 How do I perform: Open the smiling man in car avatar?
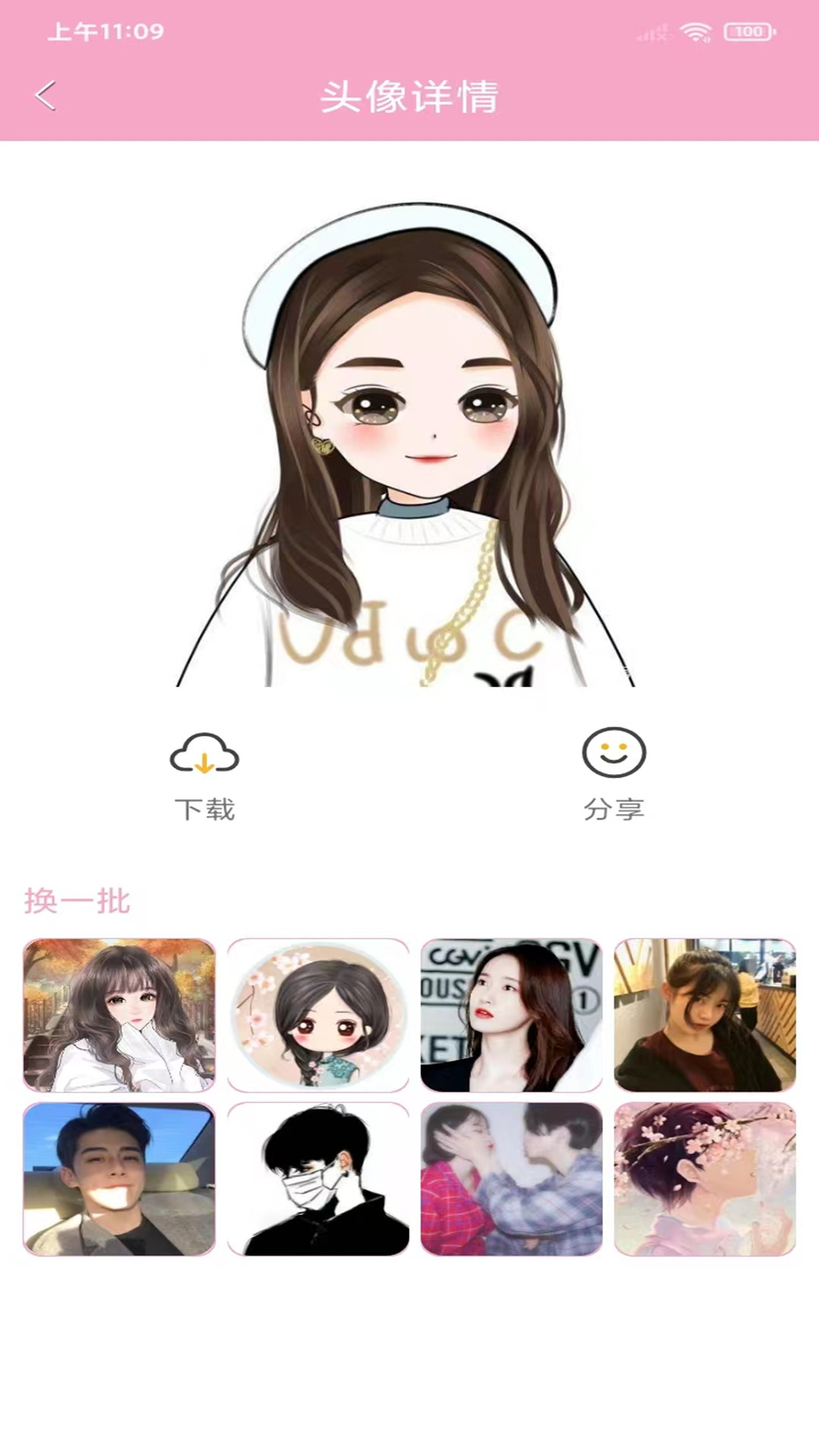119,1179
